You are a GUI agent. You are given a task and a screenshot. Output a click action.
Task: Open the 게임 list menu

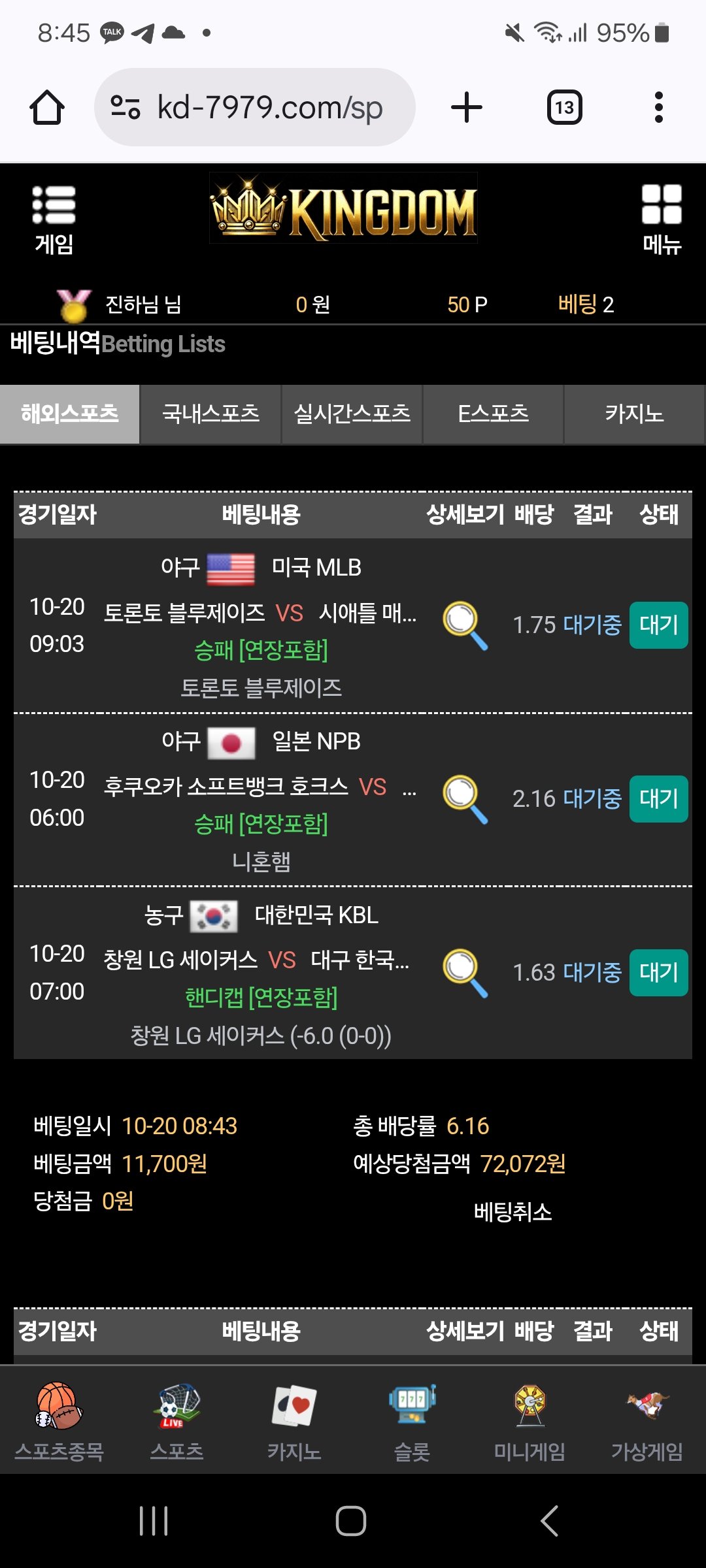[54, 219]
